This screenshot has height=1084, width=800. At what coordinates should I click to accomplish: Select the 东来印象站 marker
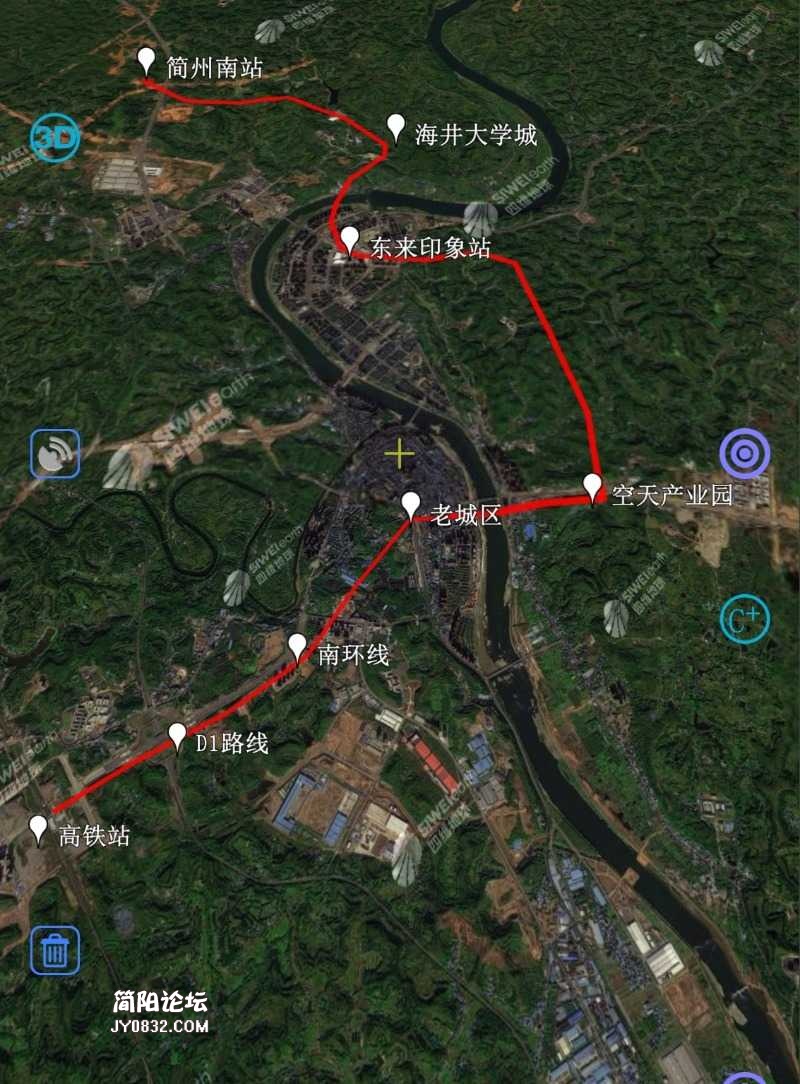(349, 240)
